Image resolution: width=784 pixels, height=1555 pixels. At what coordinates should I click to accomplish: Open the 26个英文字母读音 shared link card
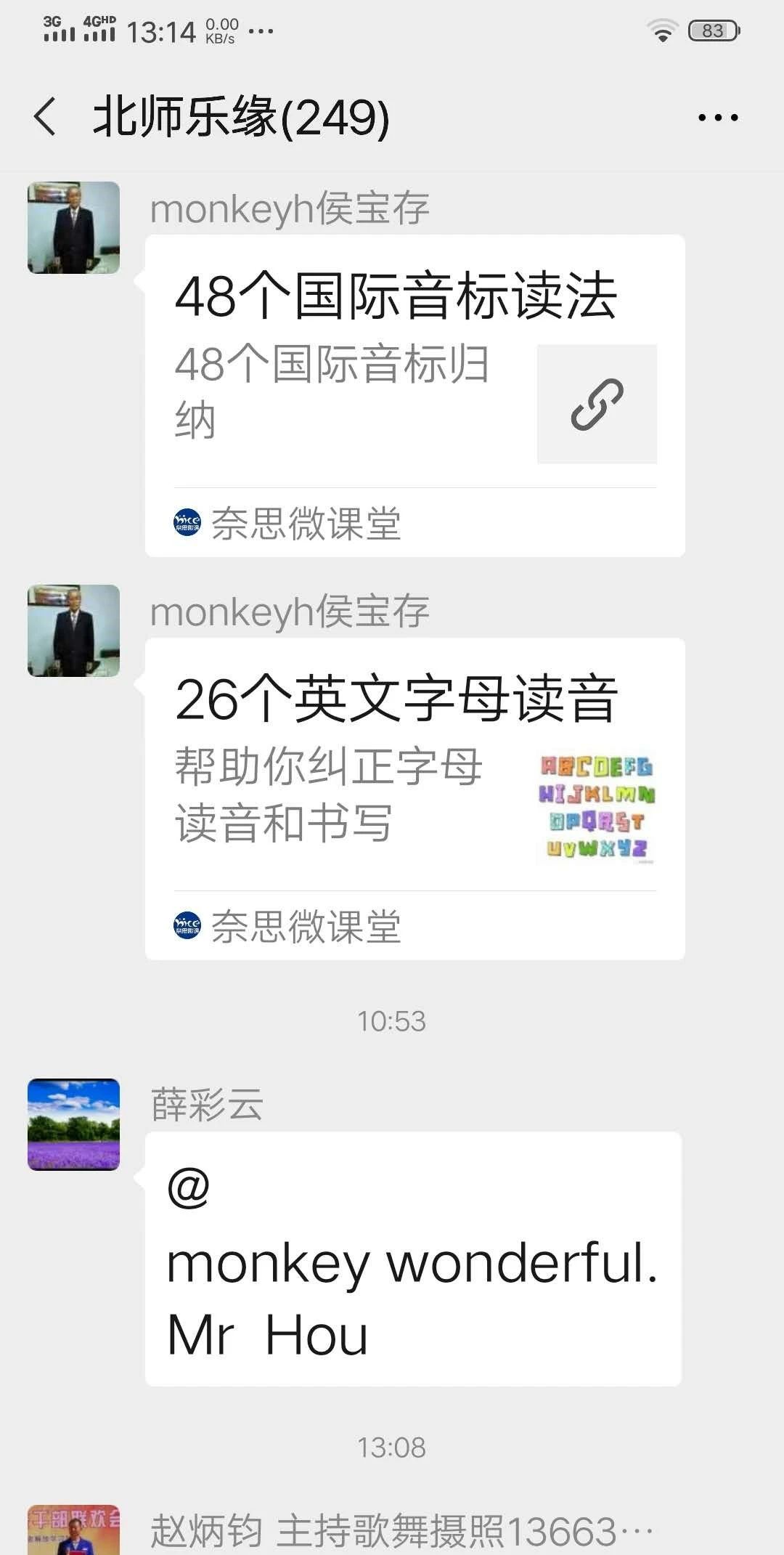pyautogui.click(x=415, y=799)
